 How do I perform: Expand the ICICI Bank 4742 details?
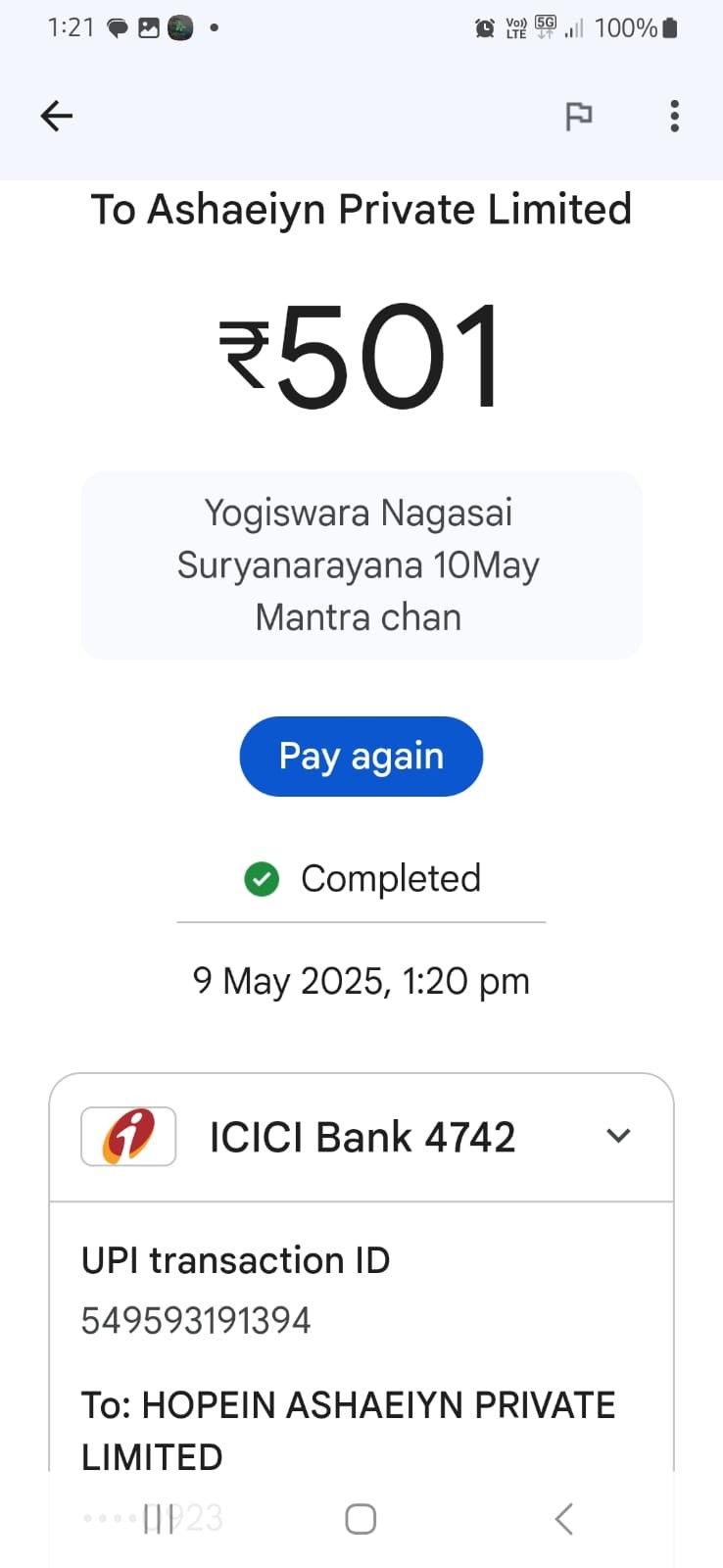pos(618,1136)
